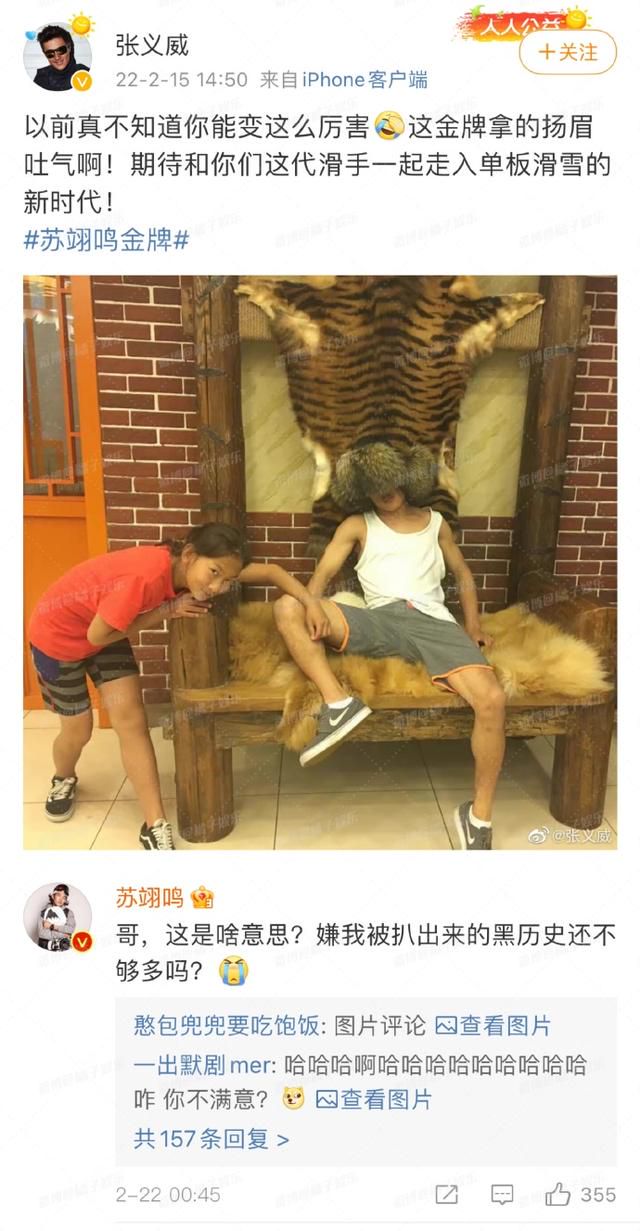The height and width of the screenshot is (1231, 640).
Task: View picture in 一出默剧mer's reply
Action: tap(374, 1099)
